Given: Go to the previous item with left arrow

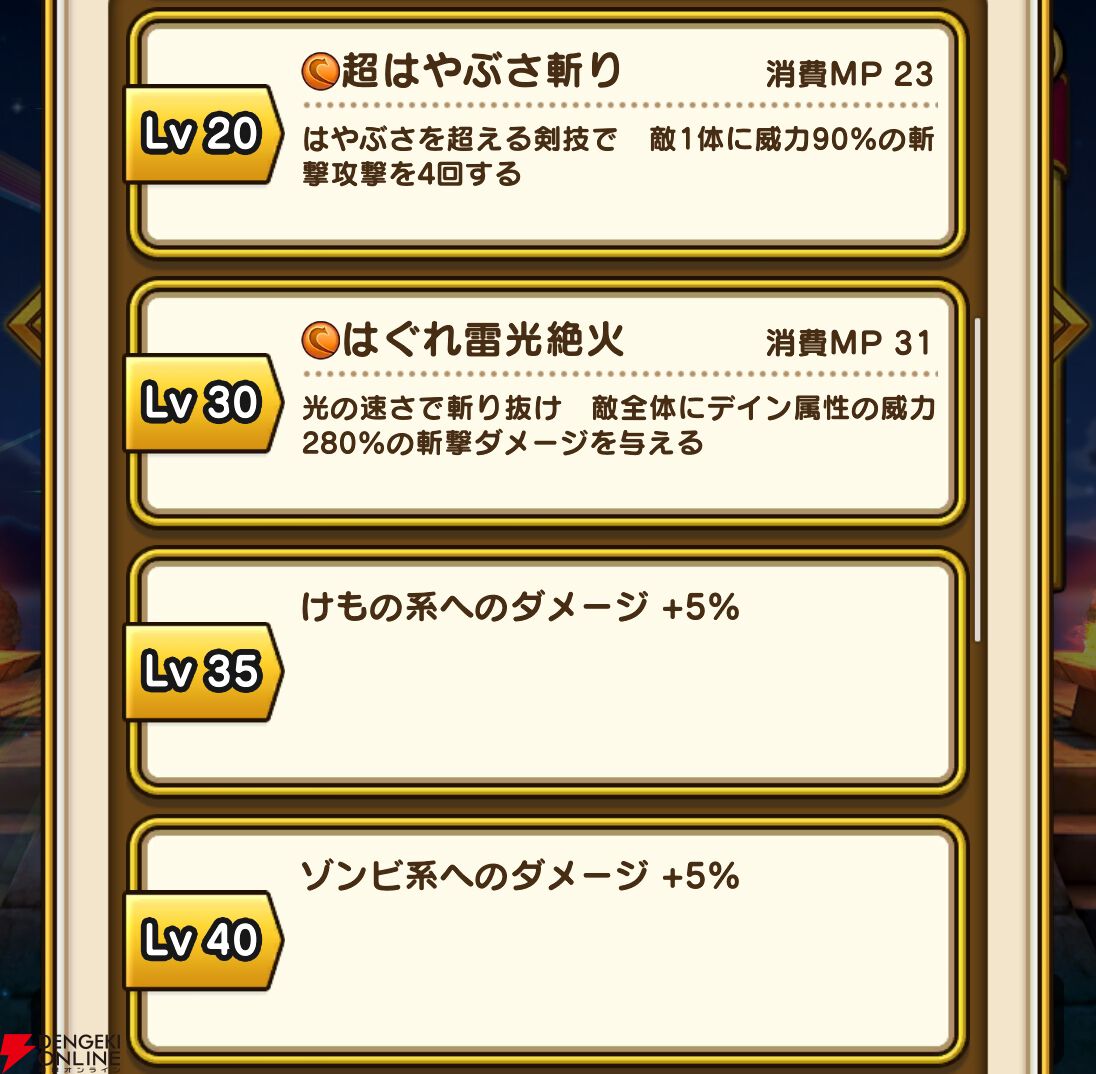Looking at the screenshot, I should tap(22, 322).
